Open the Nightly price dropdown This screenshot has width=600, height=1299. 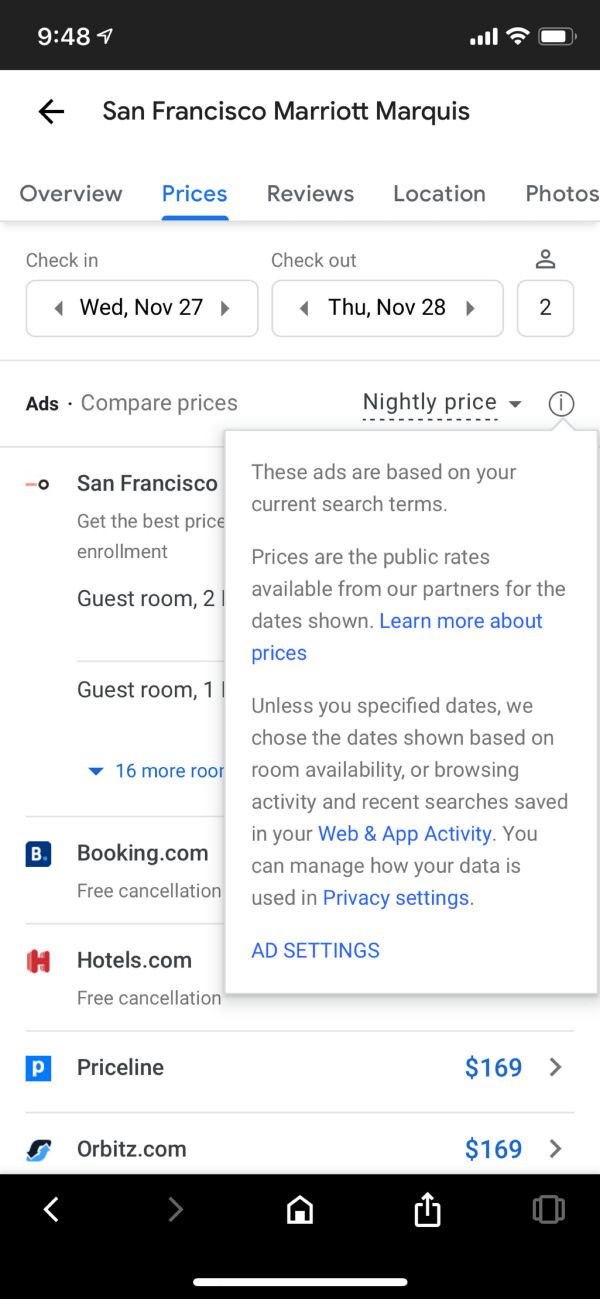tap(442, 403)
